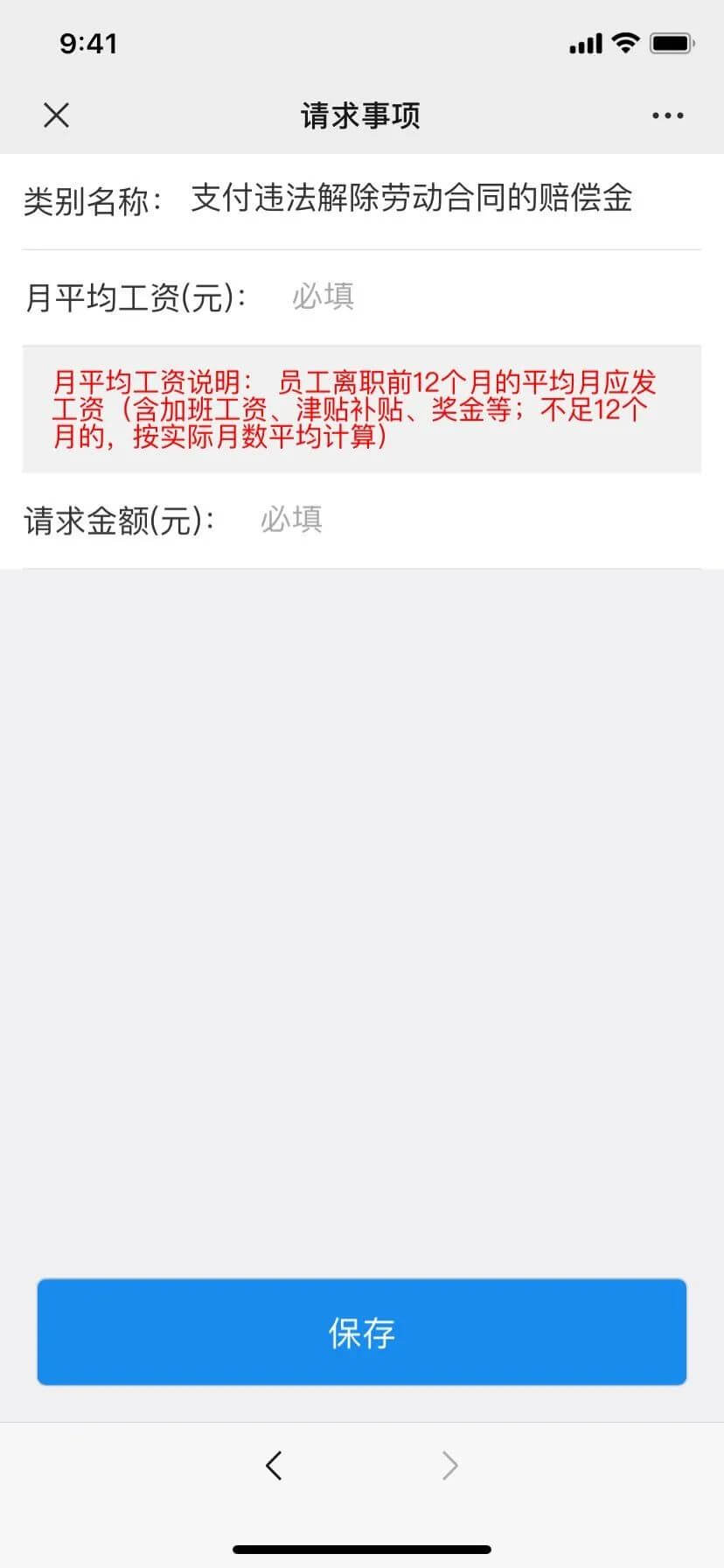Save the form with 保存

point(361,1332)
